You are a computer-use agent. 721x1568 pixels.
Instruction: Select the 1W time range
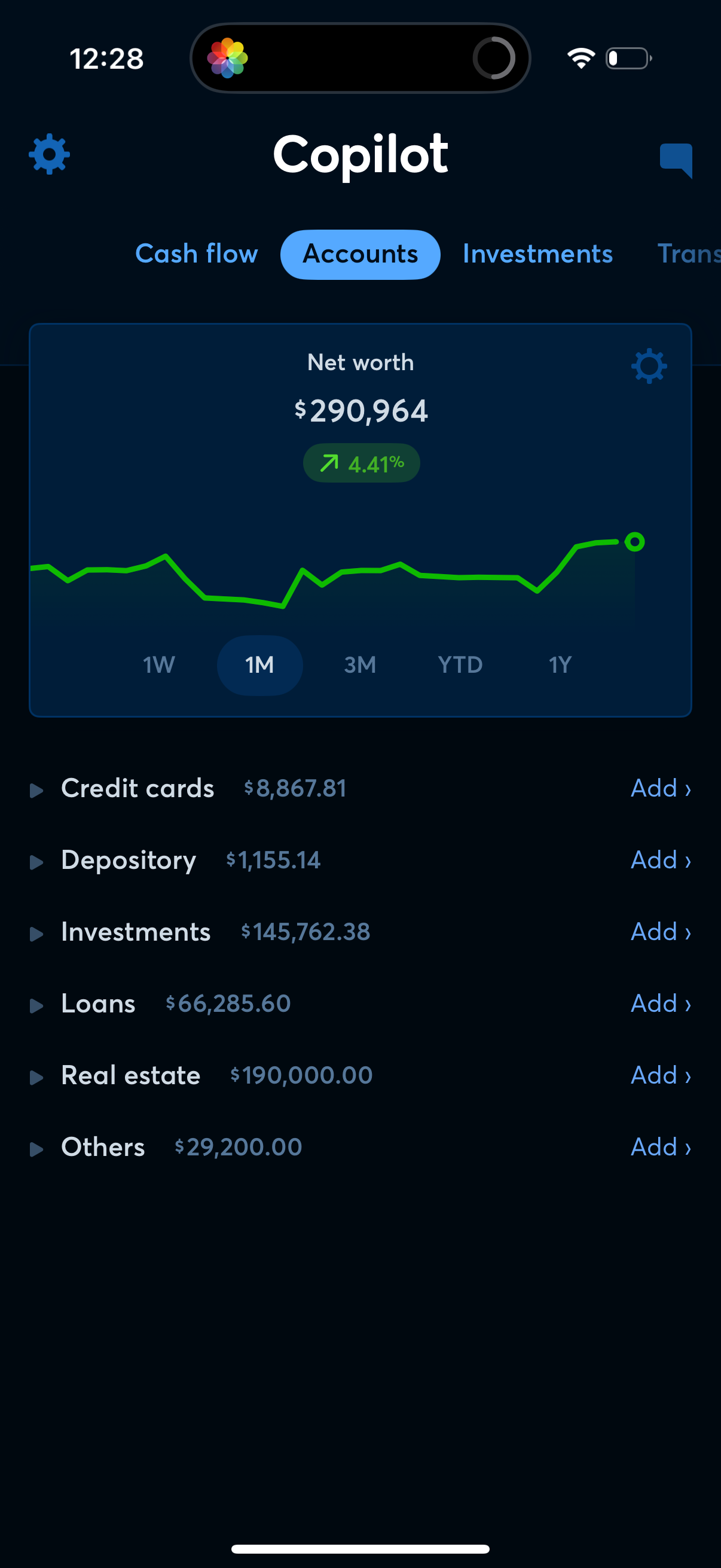pos(158,666)
